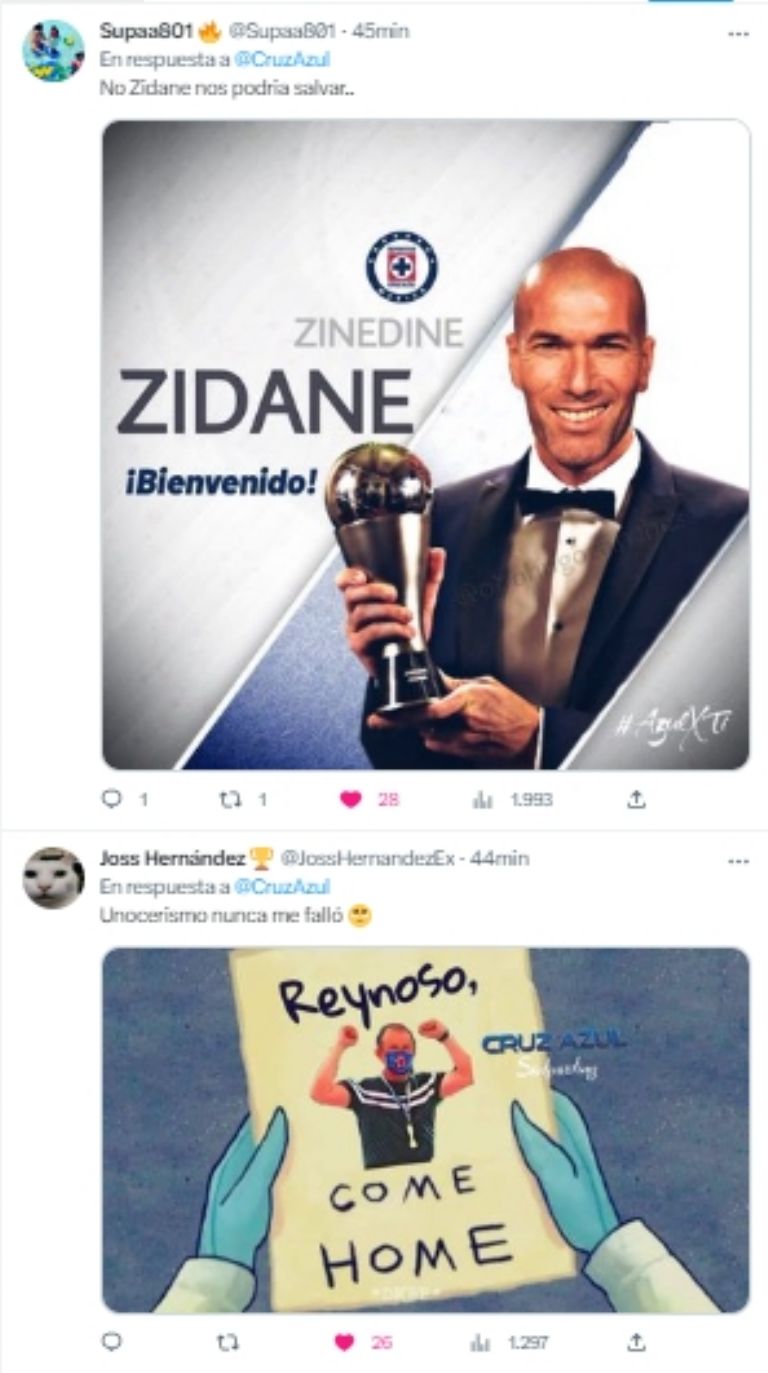Screen dimensions: 768x1373
Task: Share Joss Hernández's tweet
Action: point(636,1342)
